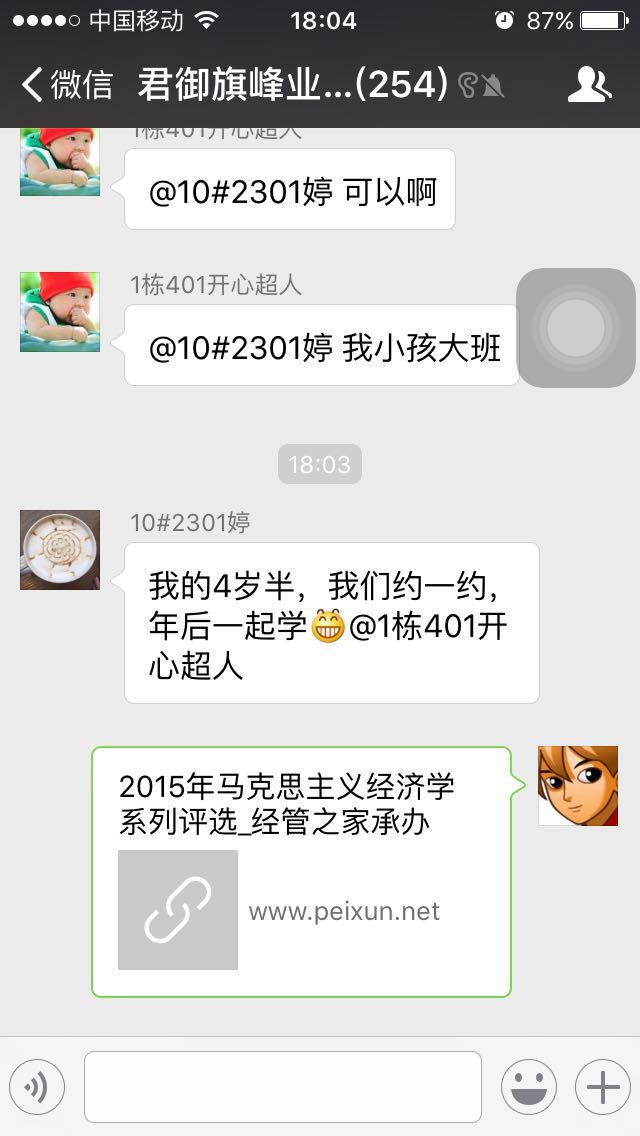Open the emoji sticker panel
Screen dimensions: 640x1136
tap(528, 1087)
